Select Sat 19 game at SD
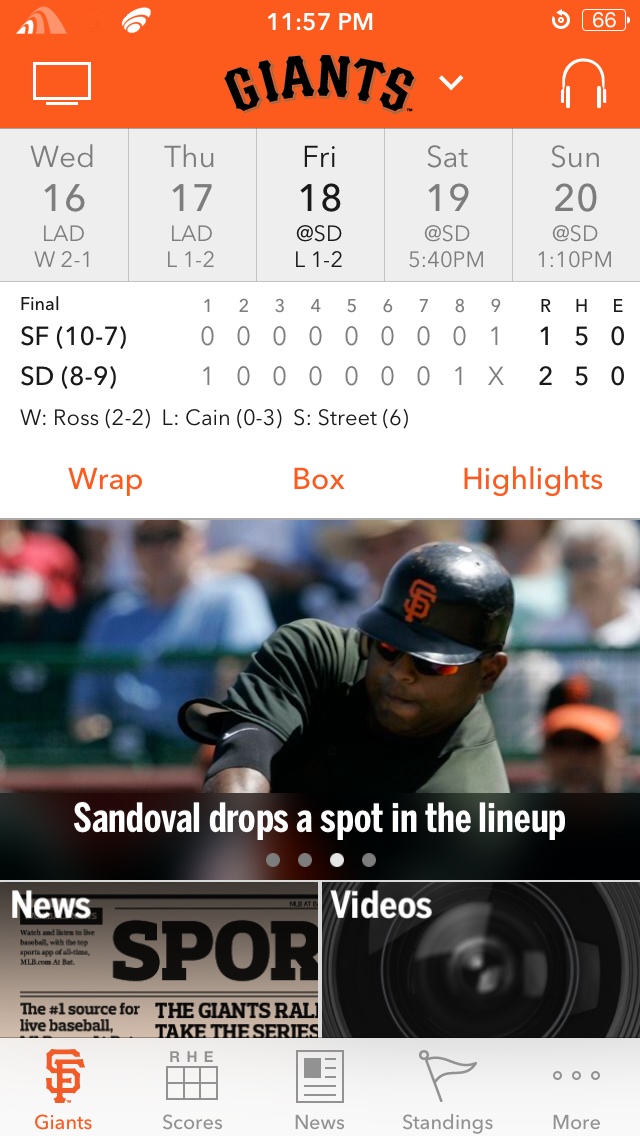Screen dimensions: 640x1136 click(x=447, y=206)
